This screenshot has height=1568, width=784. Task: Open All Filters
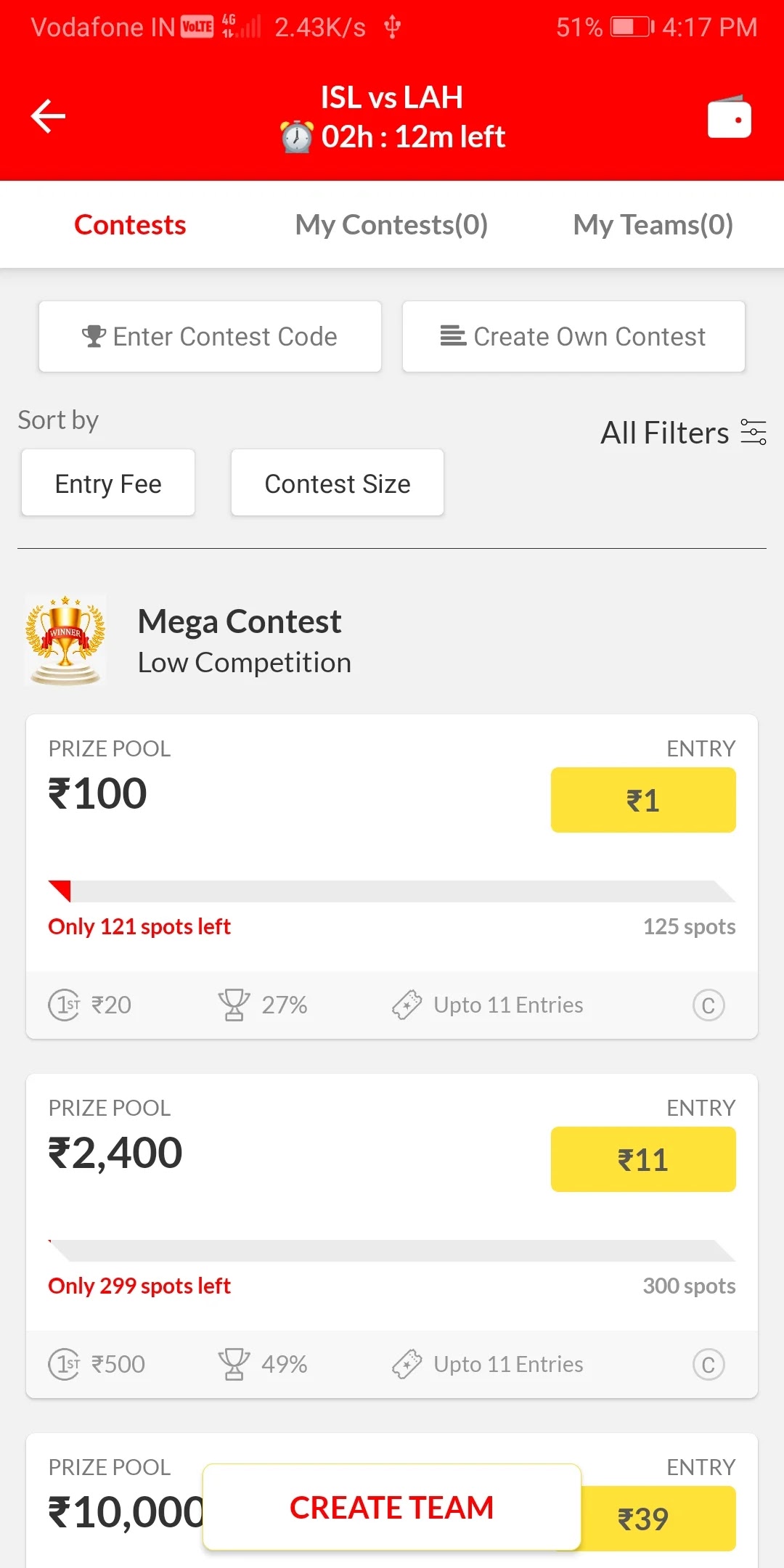[x=682, y=433]
